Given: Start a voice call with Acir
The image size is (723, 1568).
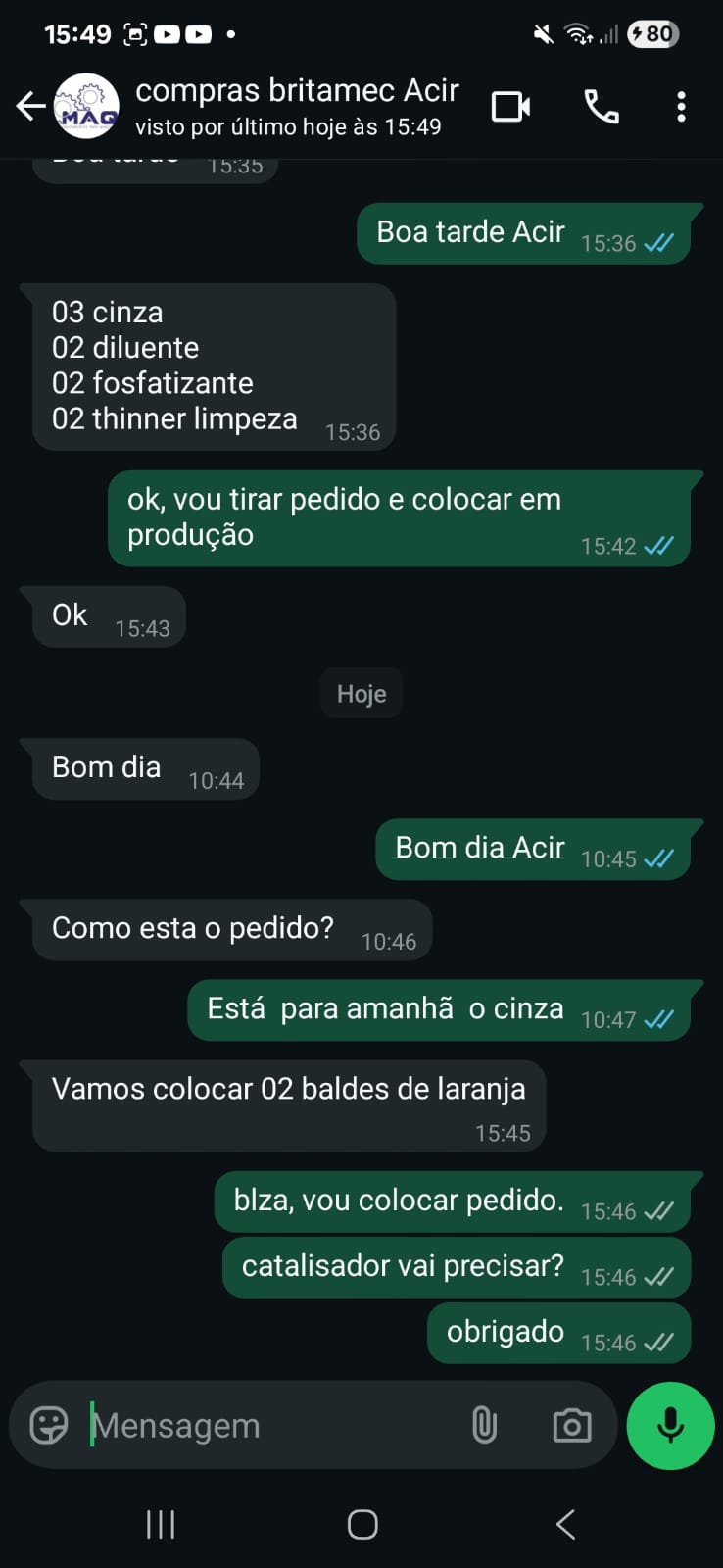Looking at the screenshot, I should [x=601, y=106].
